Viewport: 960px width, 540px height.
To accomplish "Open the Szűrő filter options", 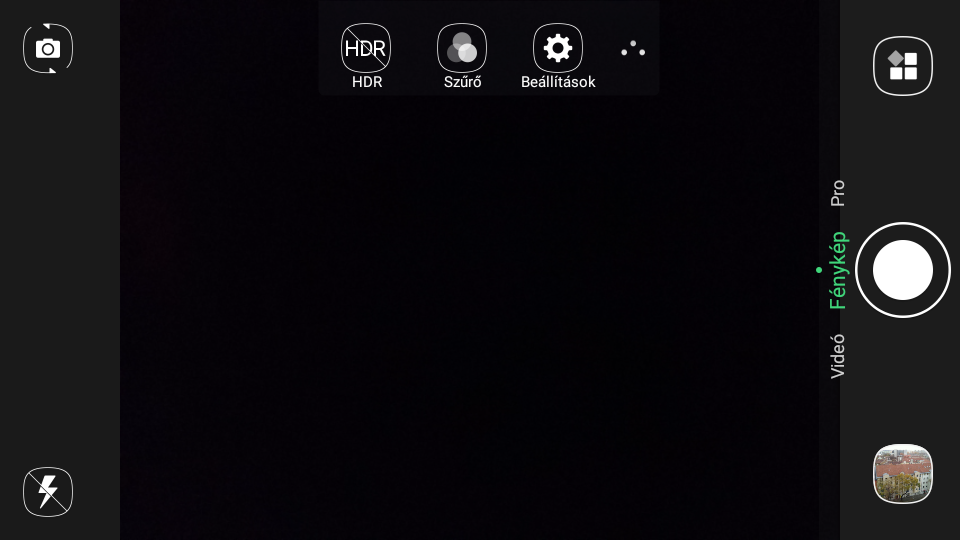I will (462, 49).
